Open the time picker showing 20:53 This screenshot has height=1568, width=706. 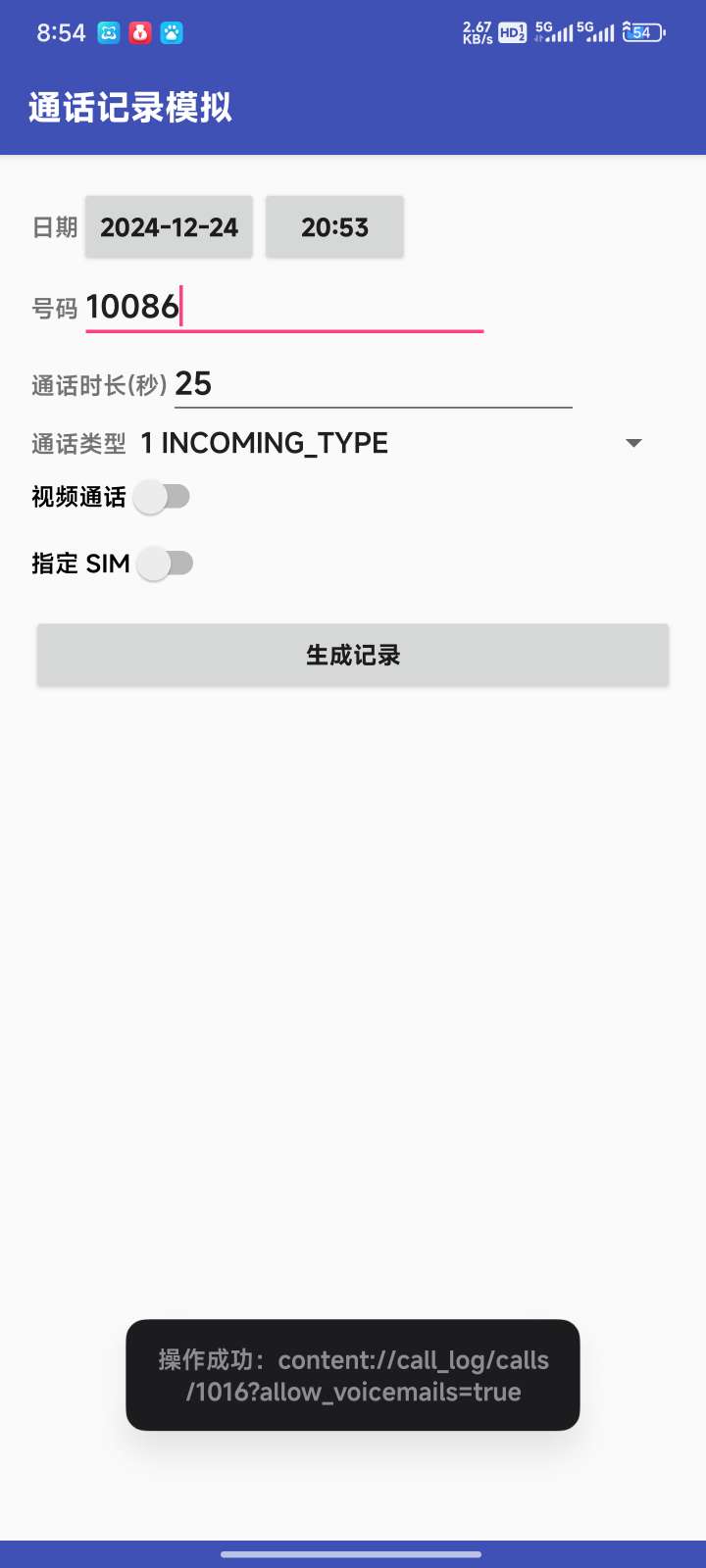coord(334,227)
